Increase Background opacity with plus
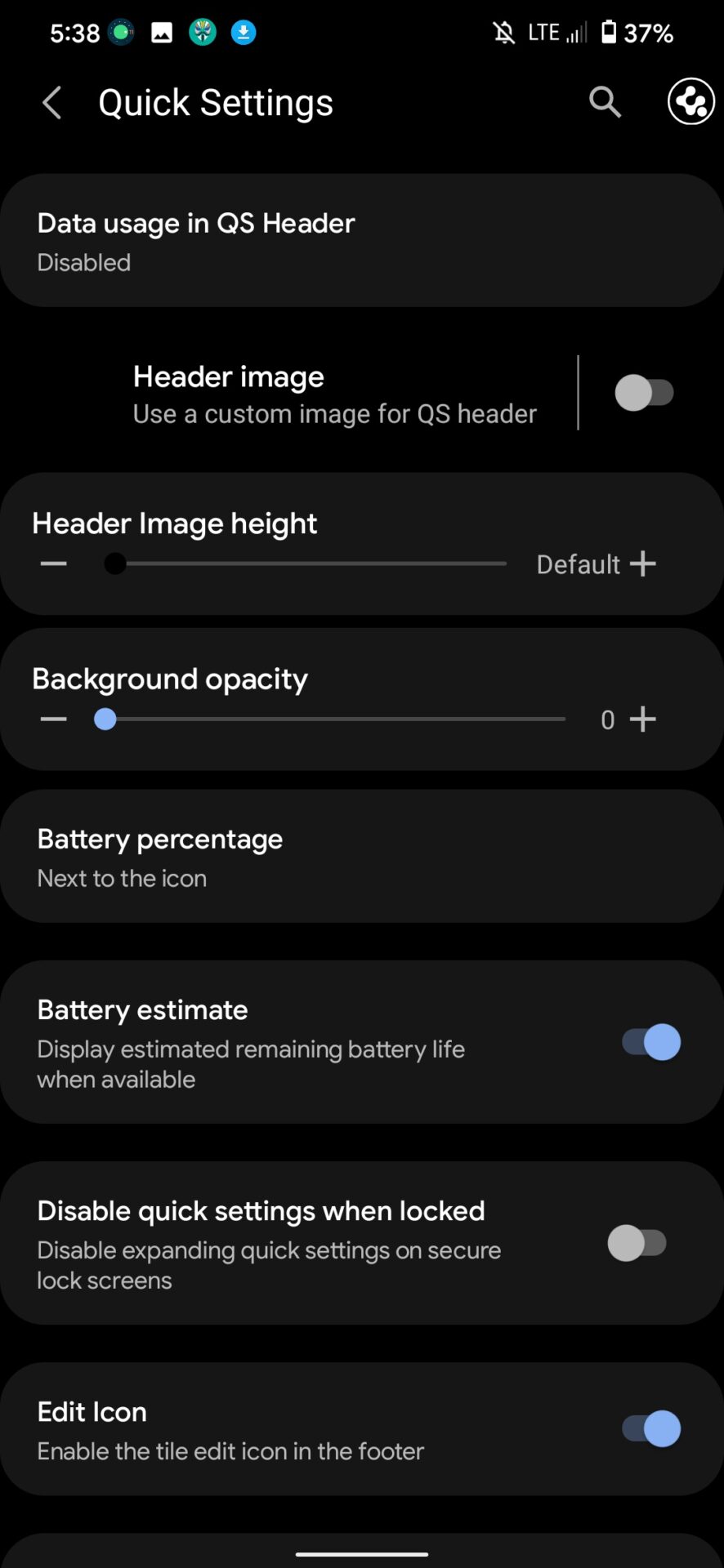Screen dimensions: 724x1568 click(643, 719)
